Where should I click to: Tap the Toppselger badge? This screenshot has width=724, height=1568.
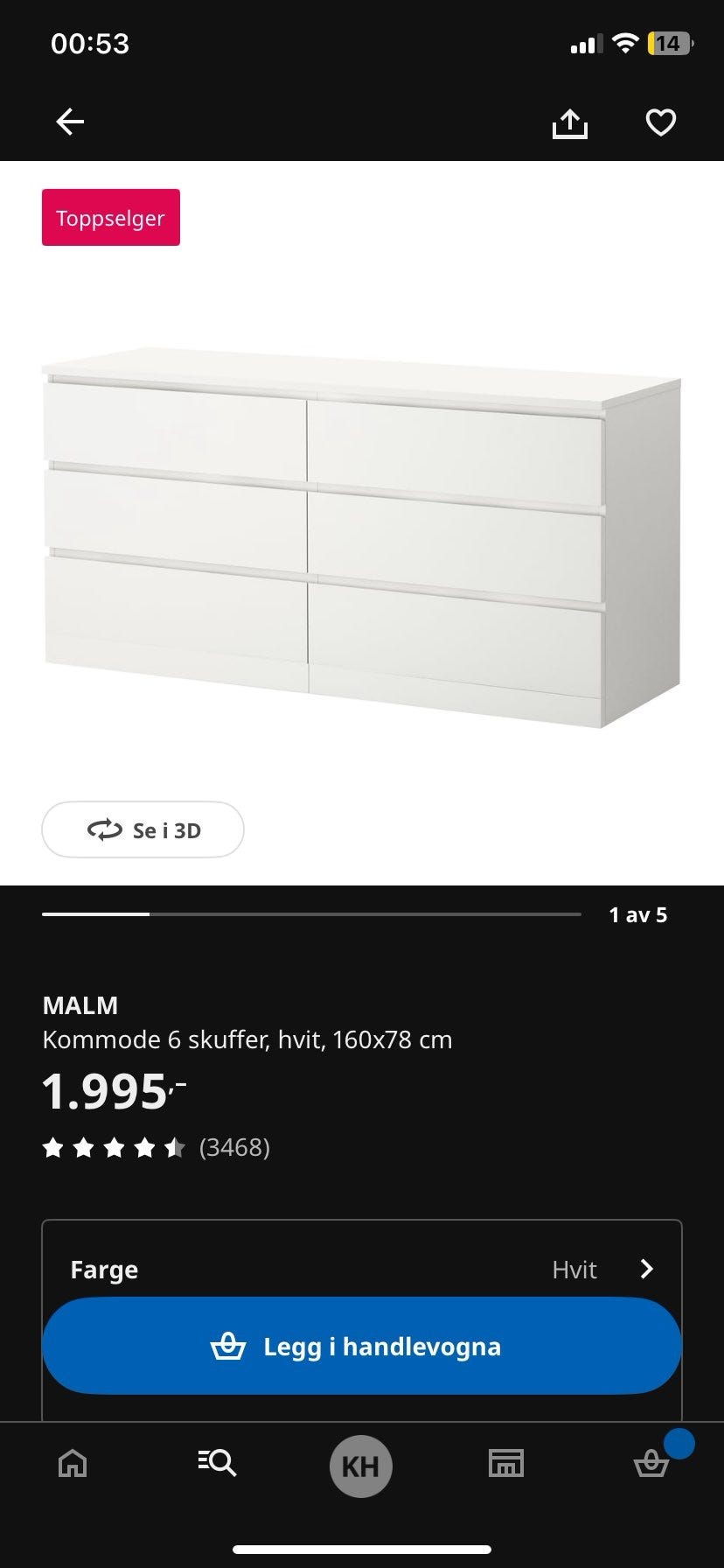[110, 217]
